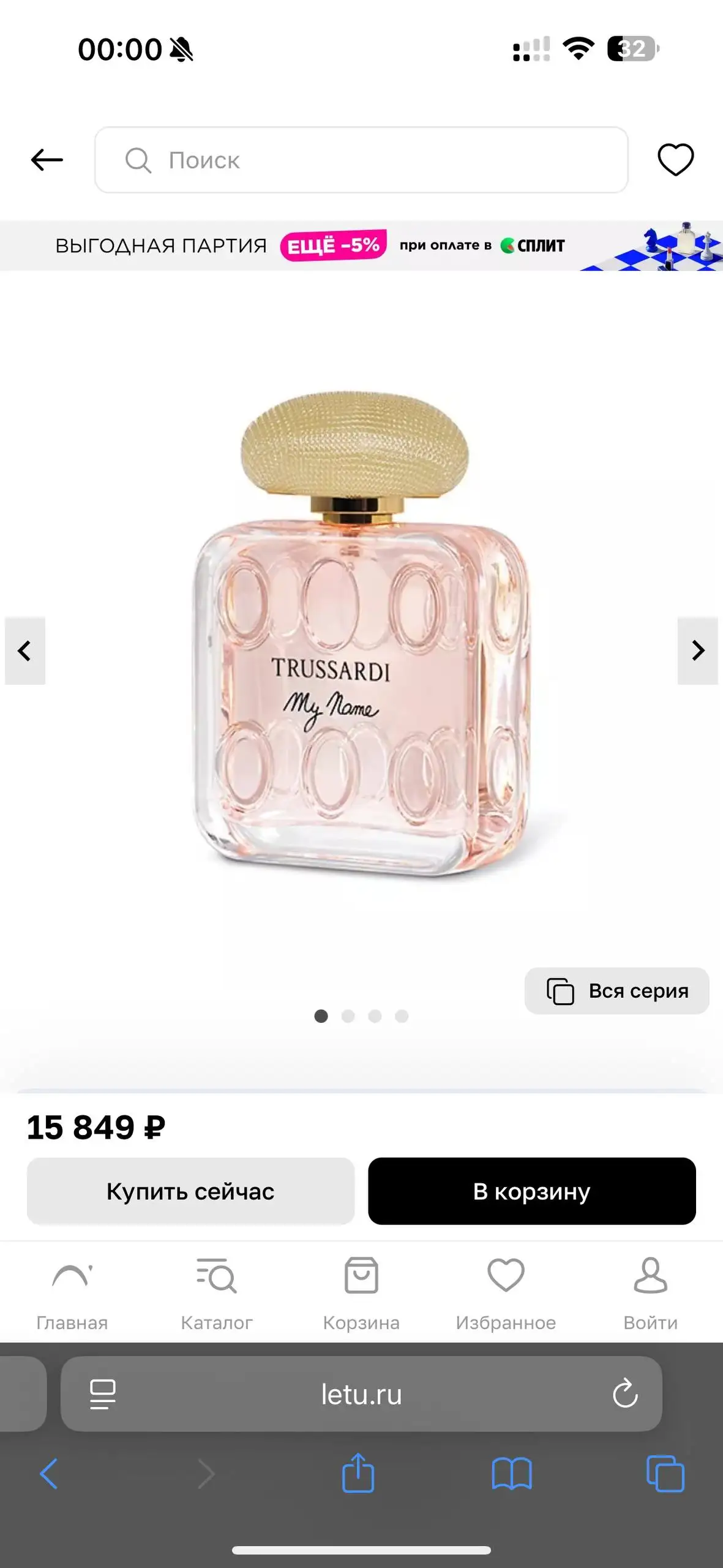Show previous product photo with left chevron

point(25,651)
